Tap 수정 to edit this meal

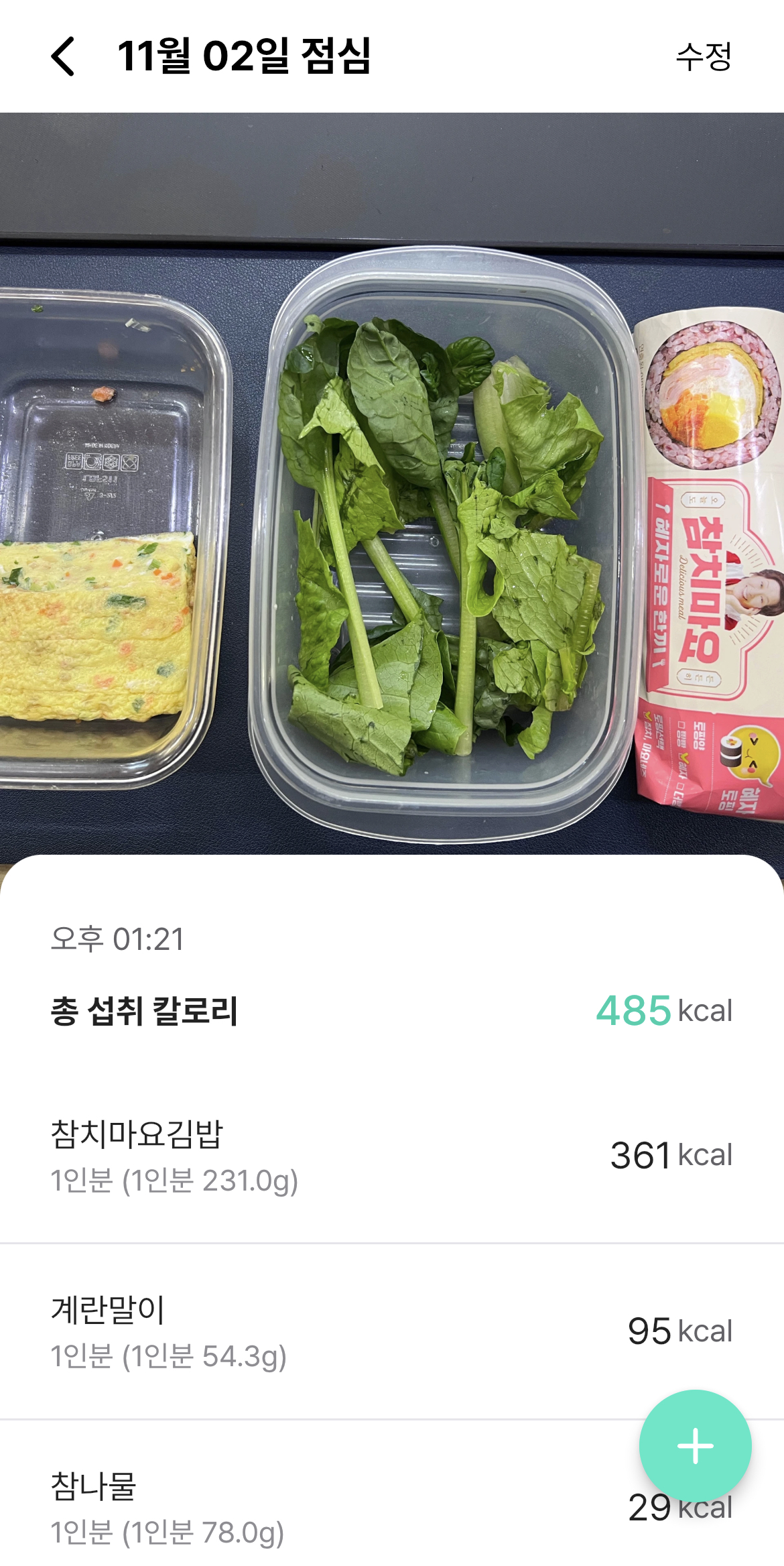(703, 56)
